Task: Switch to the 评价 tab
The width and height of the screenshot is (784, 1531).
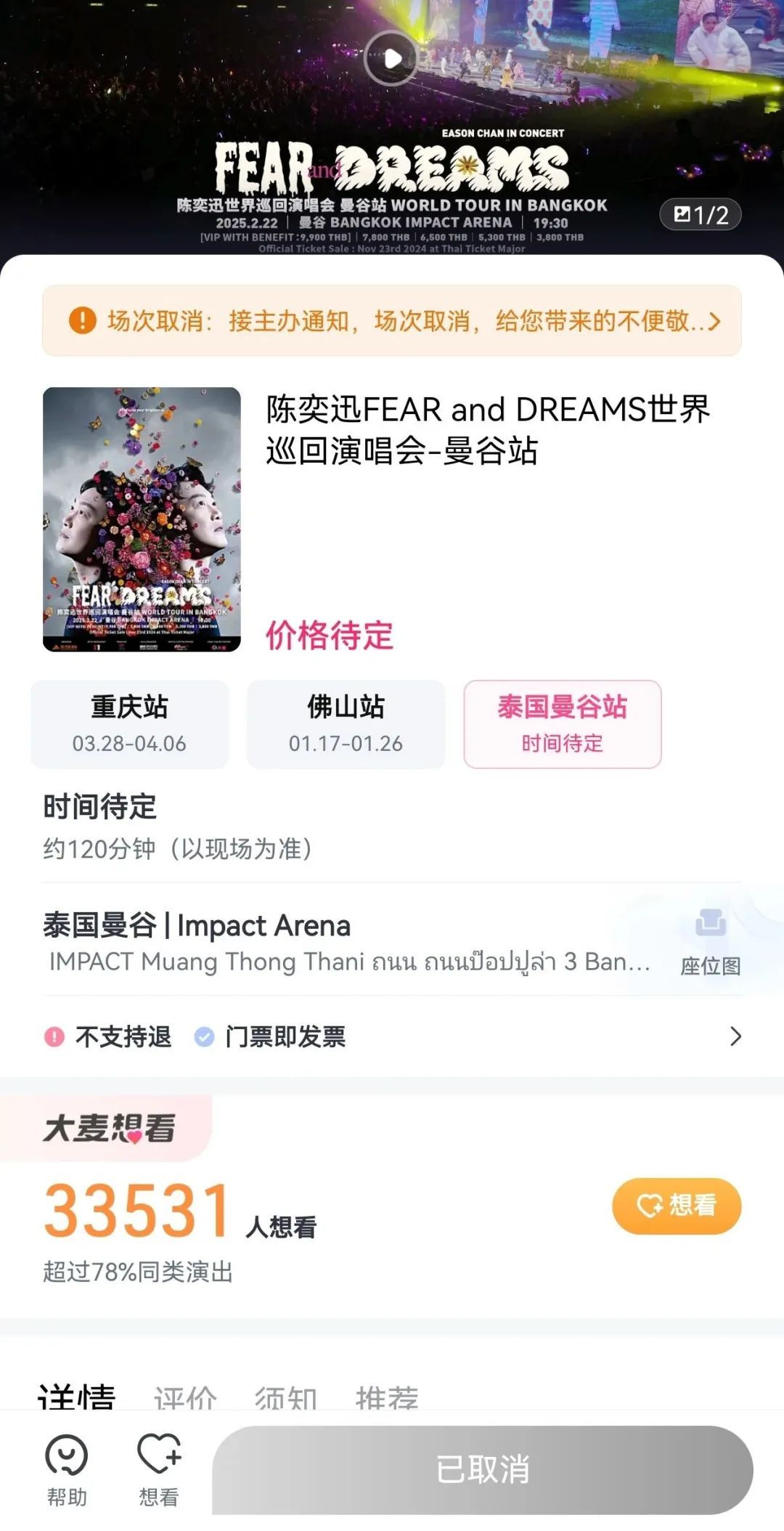Action: (185, 1396)
